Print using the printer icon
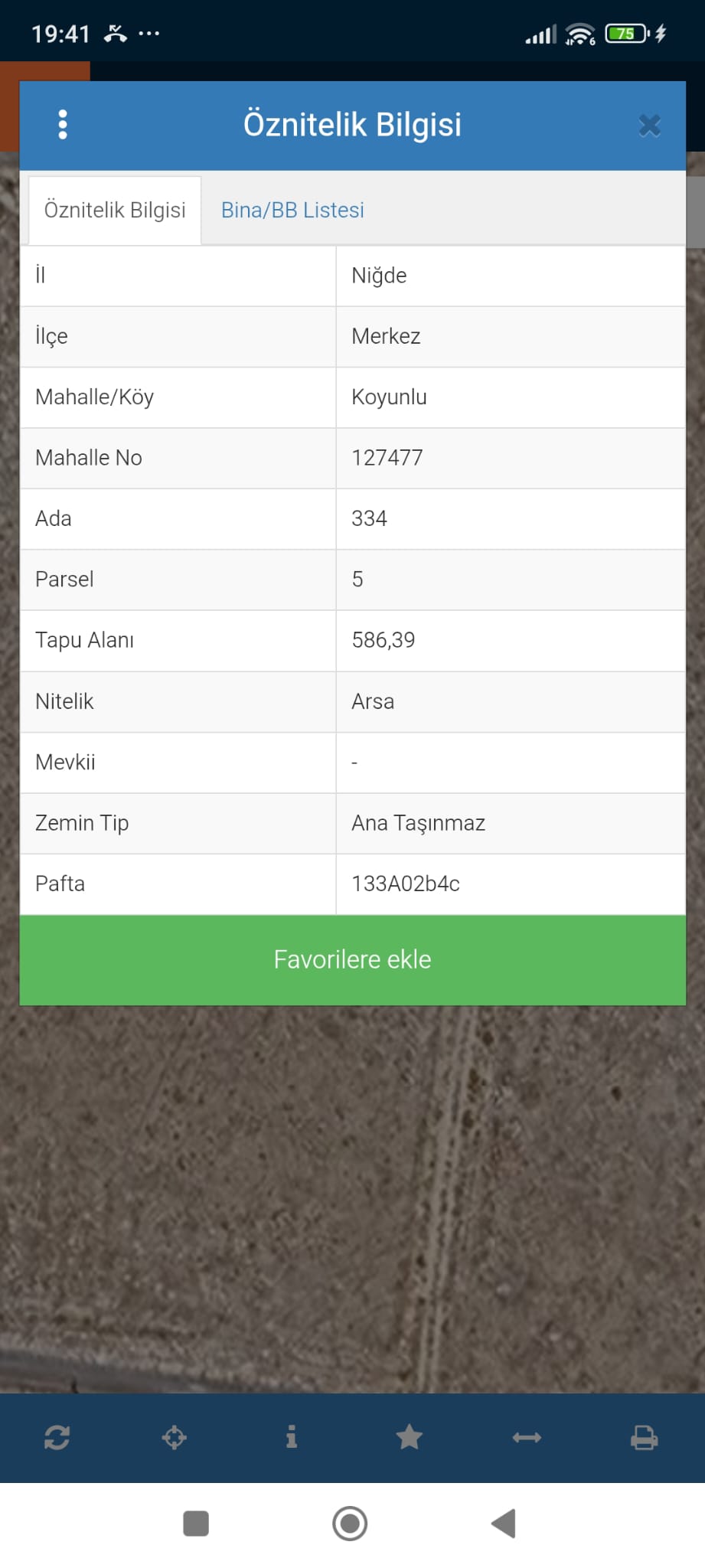This screenshot has width=705, height=1568. click(x=644, y=1438)
